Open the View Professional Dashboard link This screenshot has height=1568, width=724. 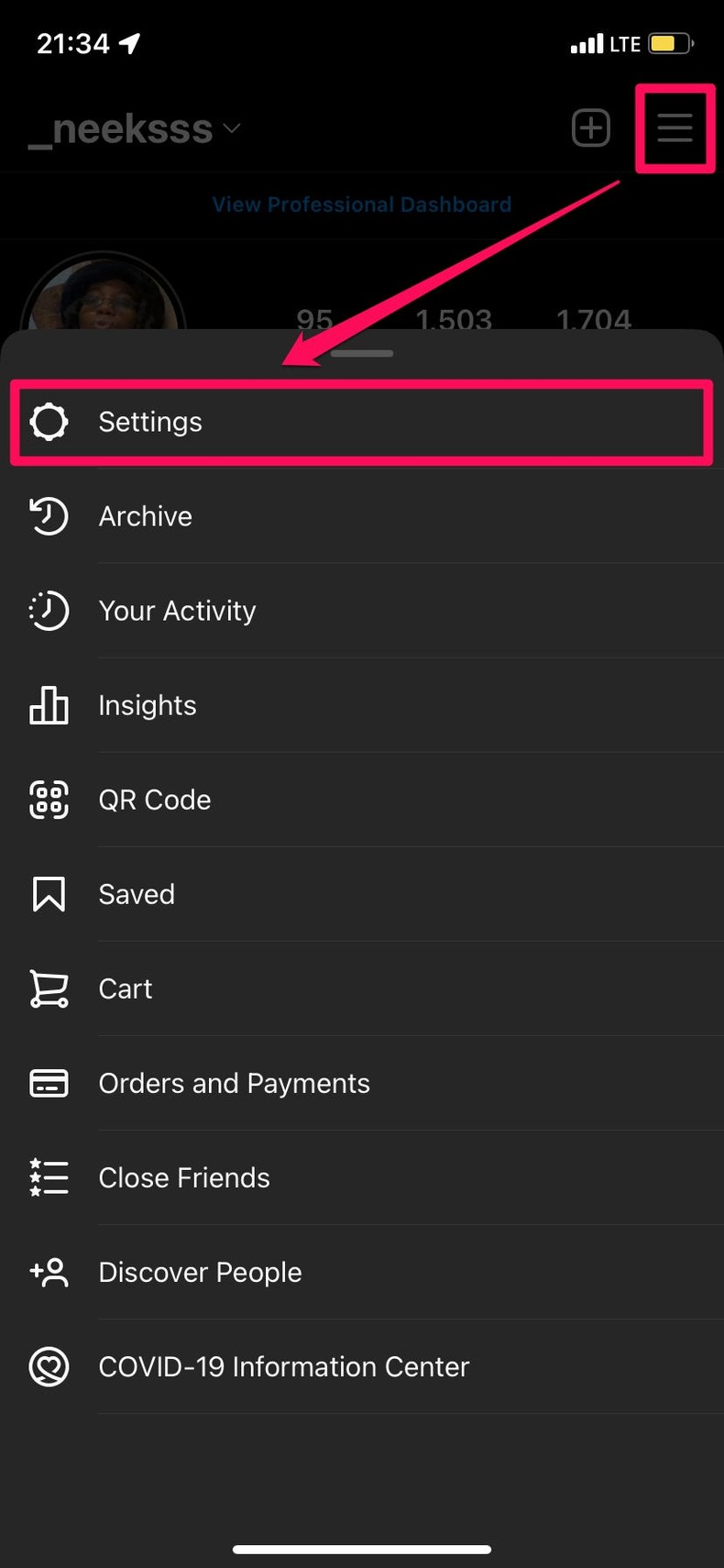361,204
